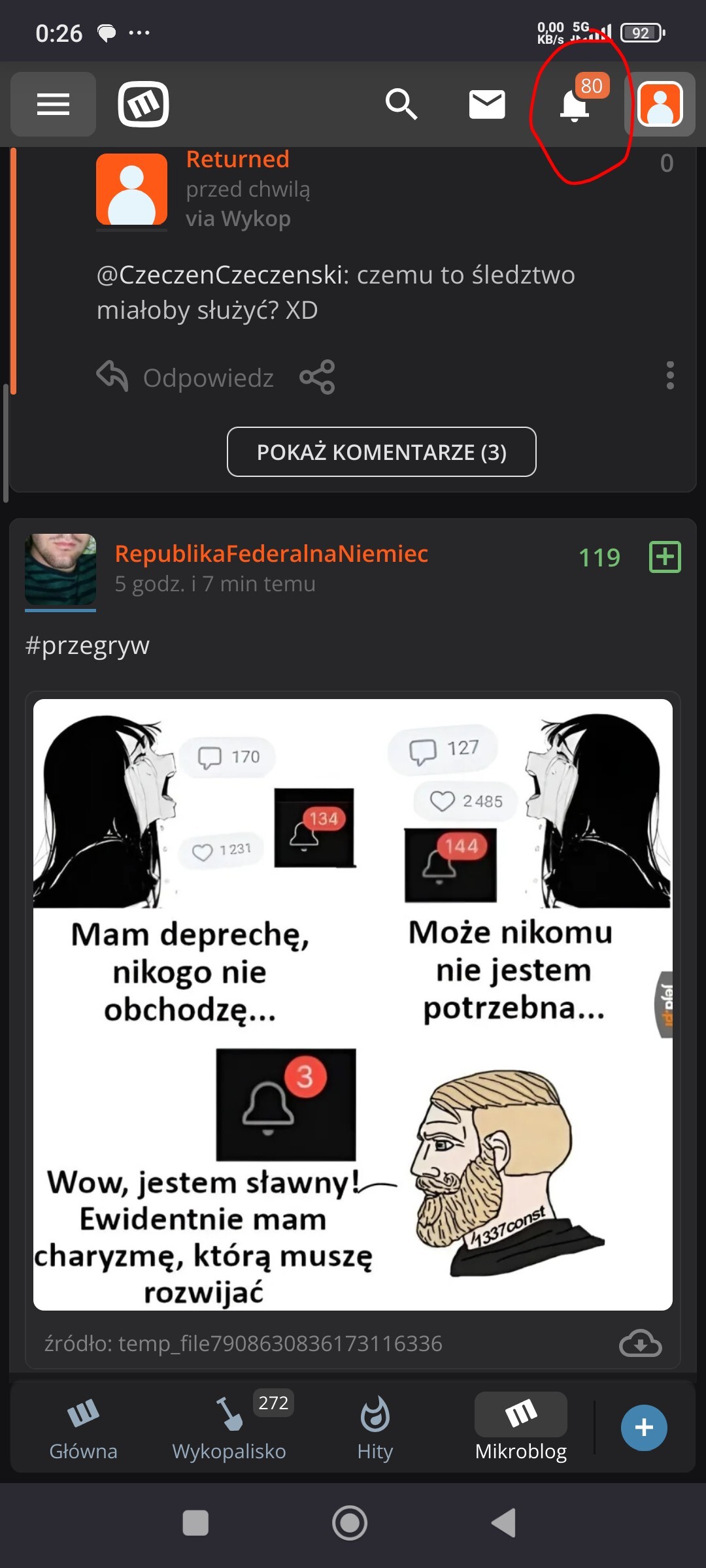Open the #przegryw tag
Viewport: 706px width, 1568px height.
tap(87, 645)
